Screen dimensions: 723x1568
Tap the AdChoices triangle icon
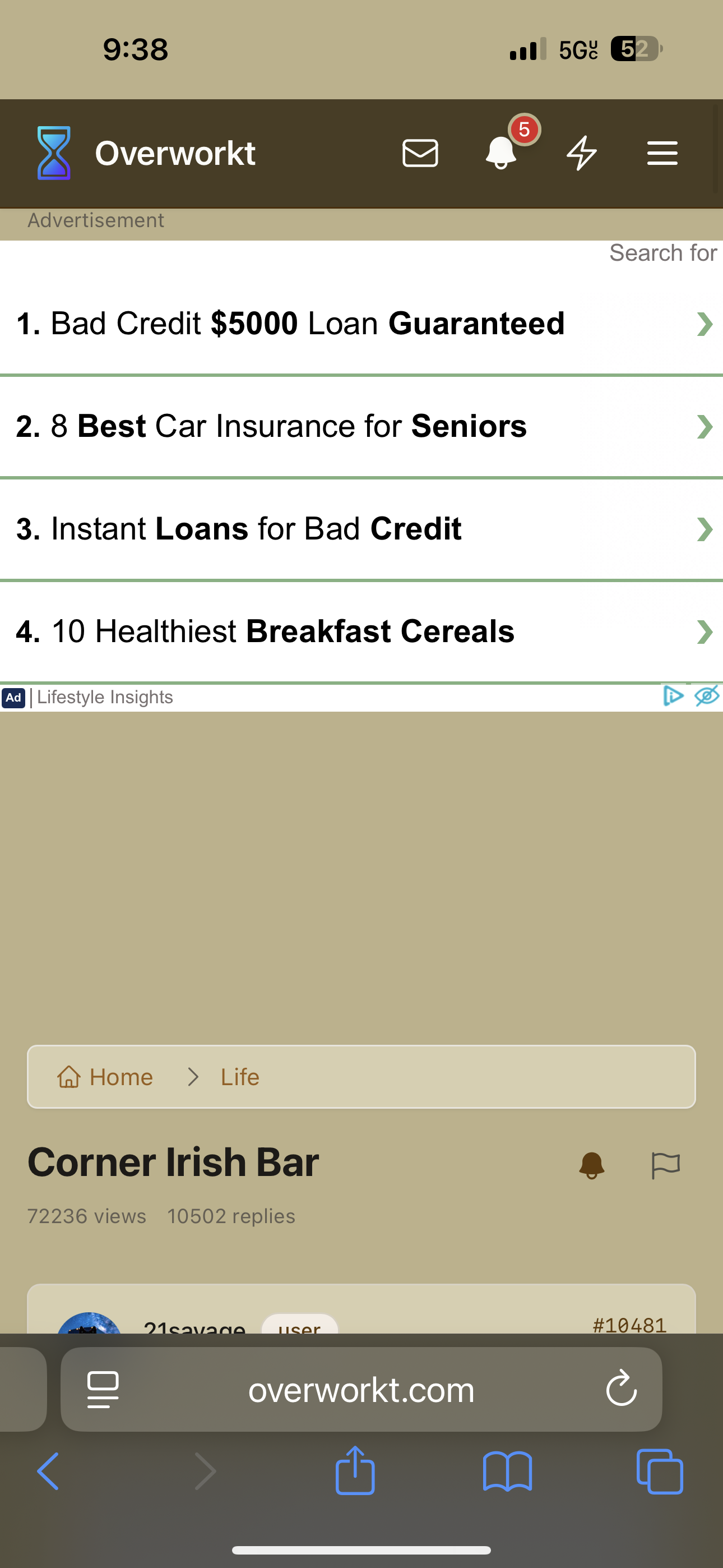[x=673, y=696]
